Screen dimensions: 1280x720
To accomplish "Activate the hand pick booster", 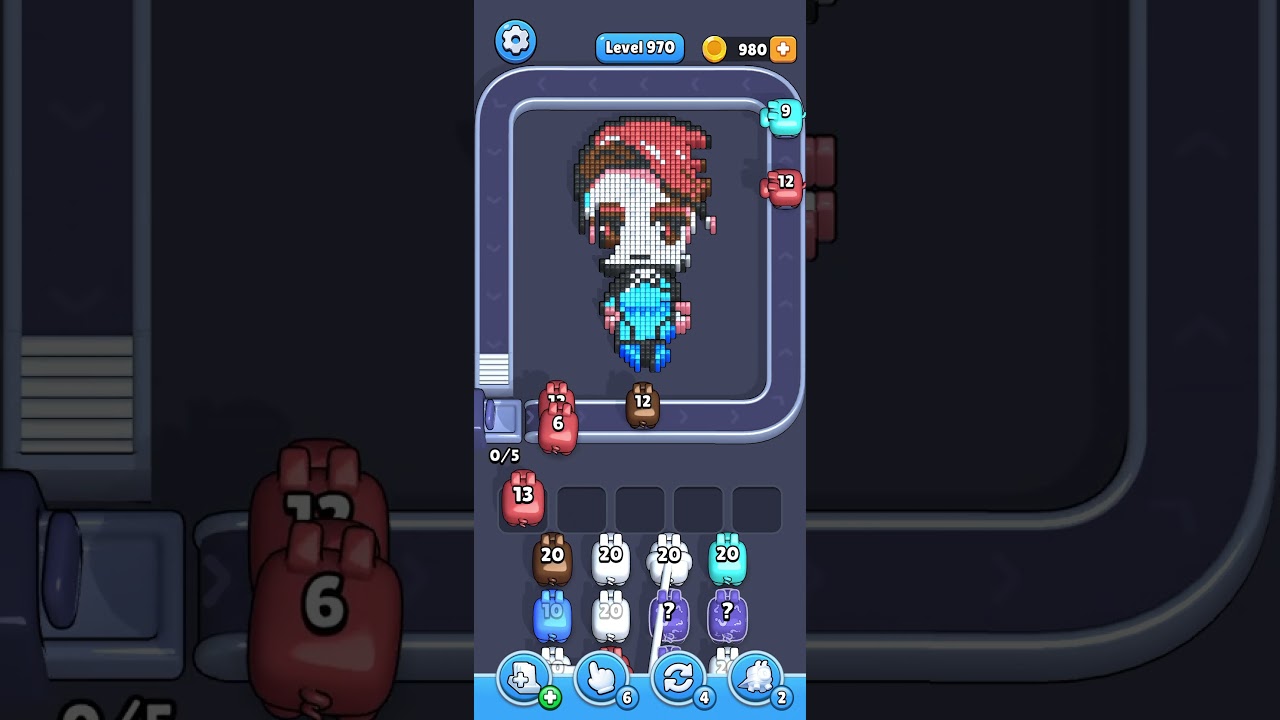I will point(602,679).
